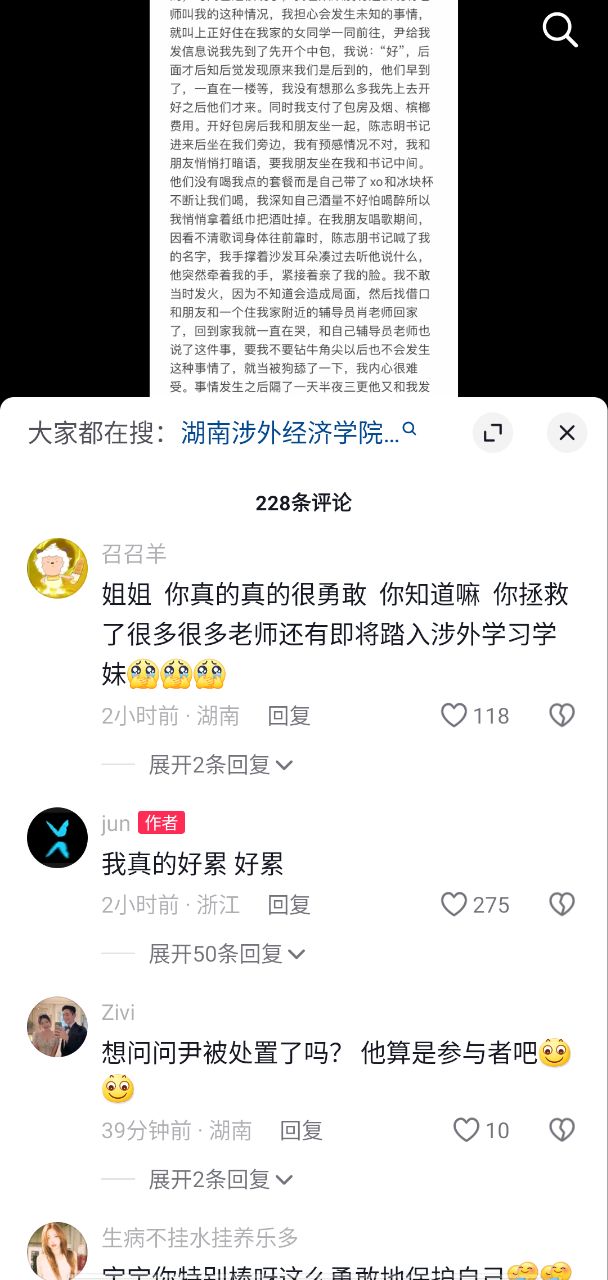
Task: Expand comments panel to full screen
Action: point(492,433)
